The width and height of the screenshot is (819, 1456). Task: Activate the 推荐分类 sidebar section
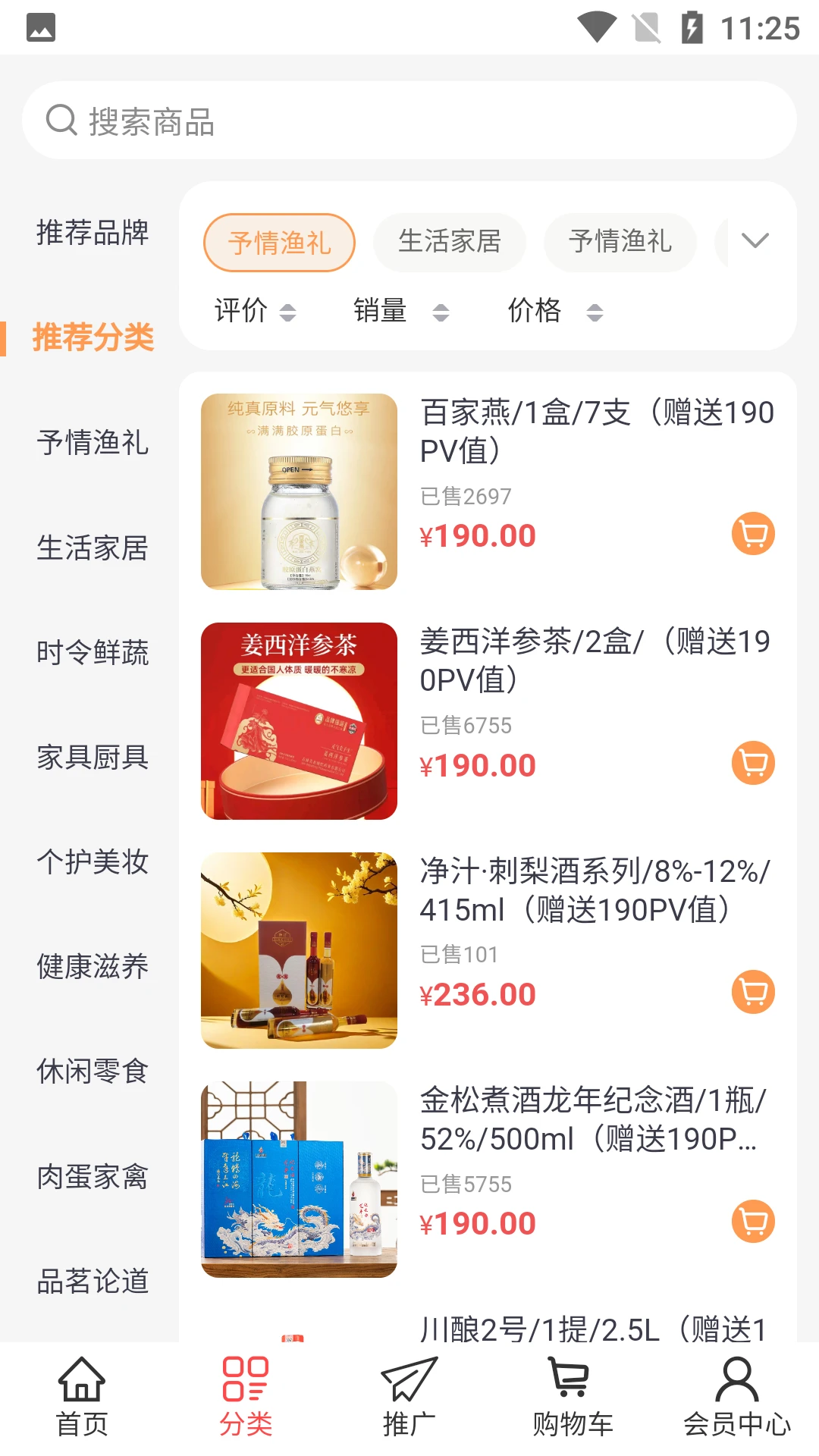click(93, 338)
